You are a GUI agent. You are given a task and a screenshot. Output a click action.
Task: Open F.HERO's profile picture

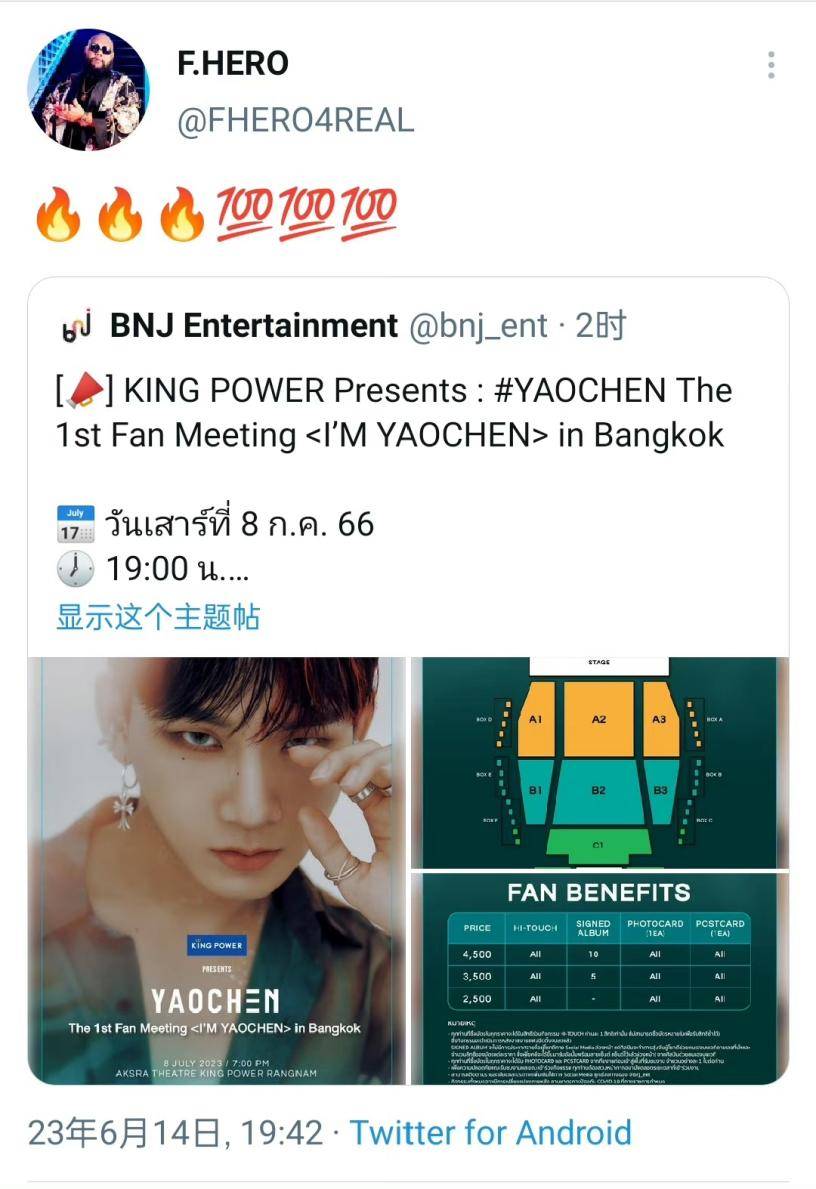tap(90, 90)
